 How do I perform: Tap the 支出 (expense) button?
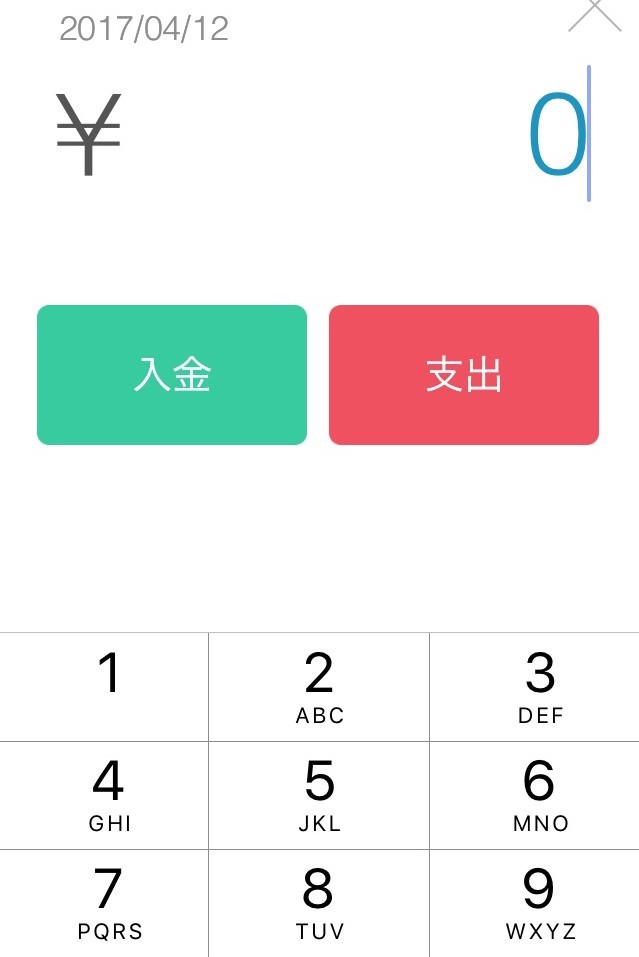click(464, 375)
